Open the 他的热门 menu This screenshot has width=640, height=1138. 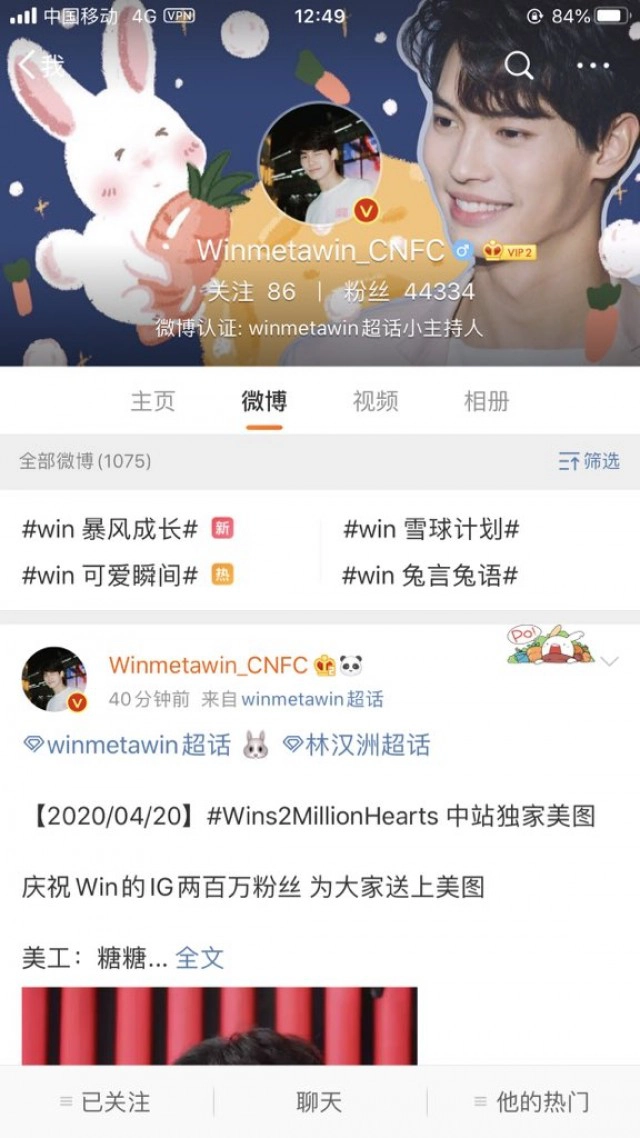pos(532,1102)
